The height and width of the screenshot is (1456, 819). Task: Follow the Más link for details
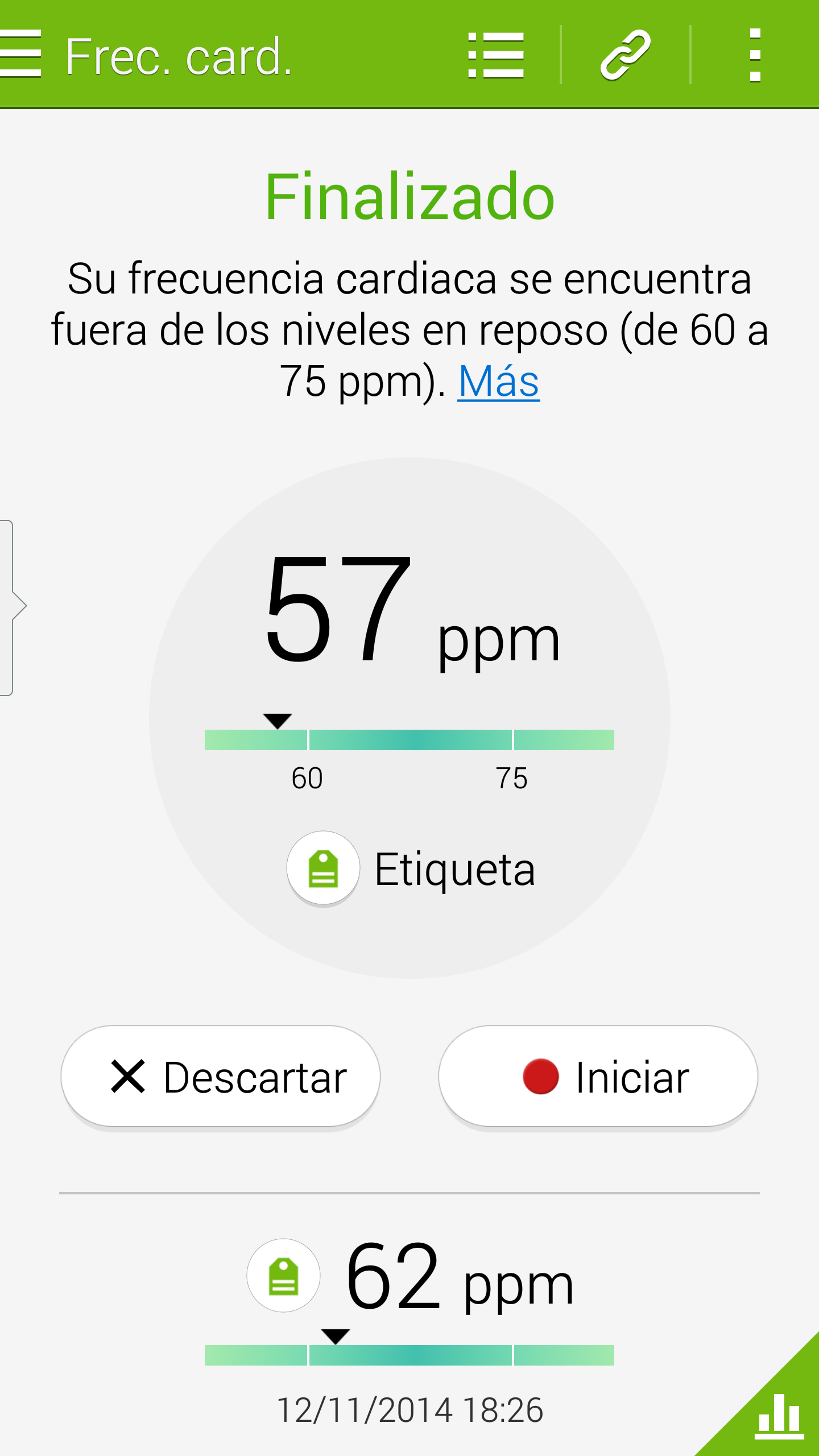pos(498,381)
